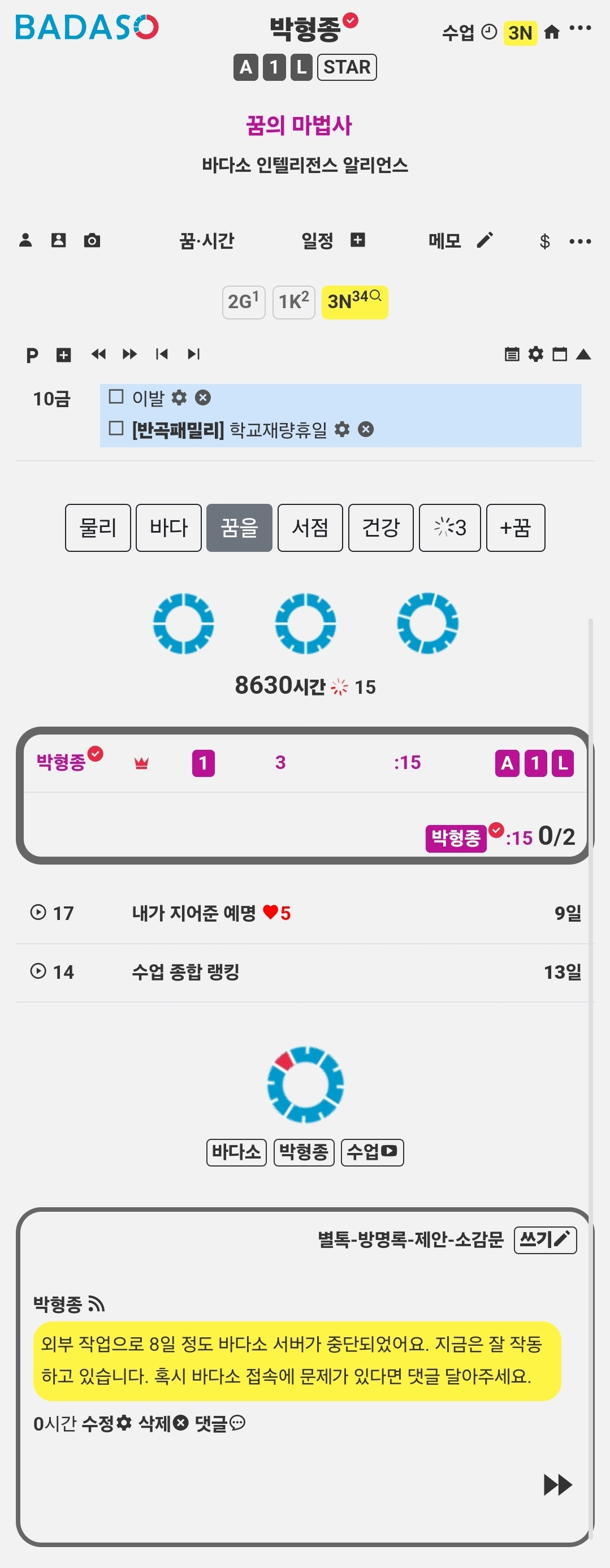This screenshot has height=1568, width=610.
Task: Open the home icon in header
Action: pos(552,32)
